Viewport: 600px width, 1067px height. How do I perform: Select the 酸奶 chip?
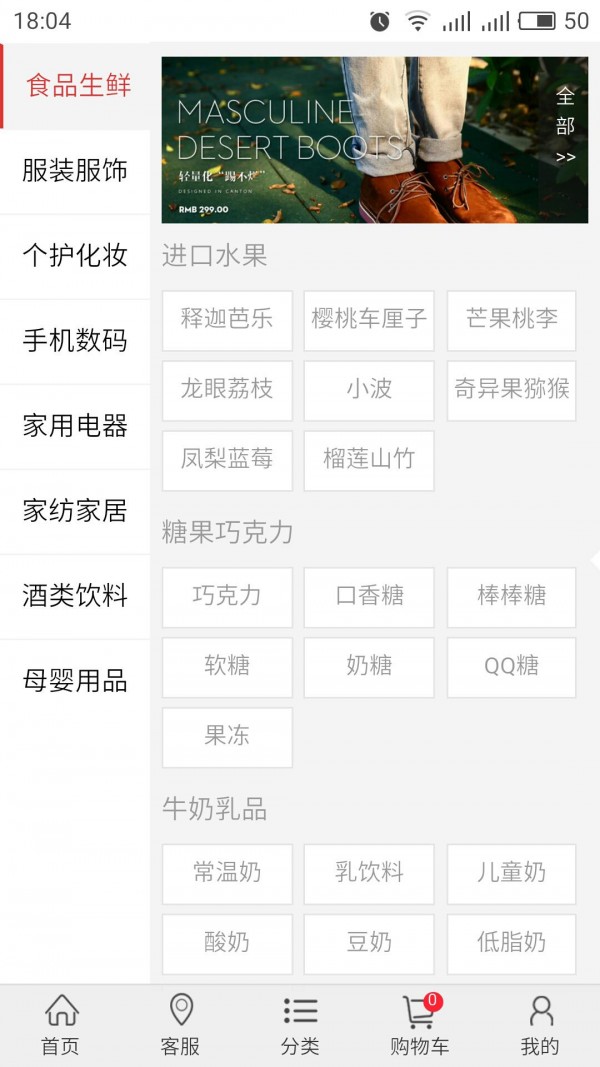(x=227, y=943)
